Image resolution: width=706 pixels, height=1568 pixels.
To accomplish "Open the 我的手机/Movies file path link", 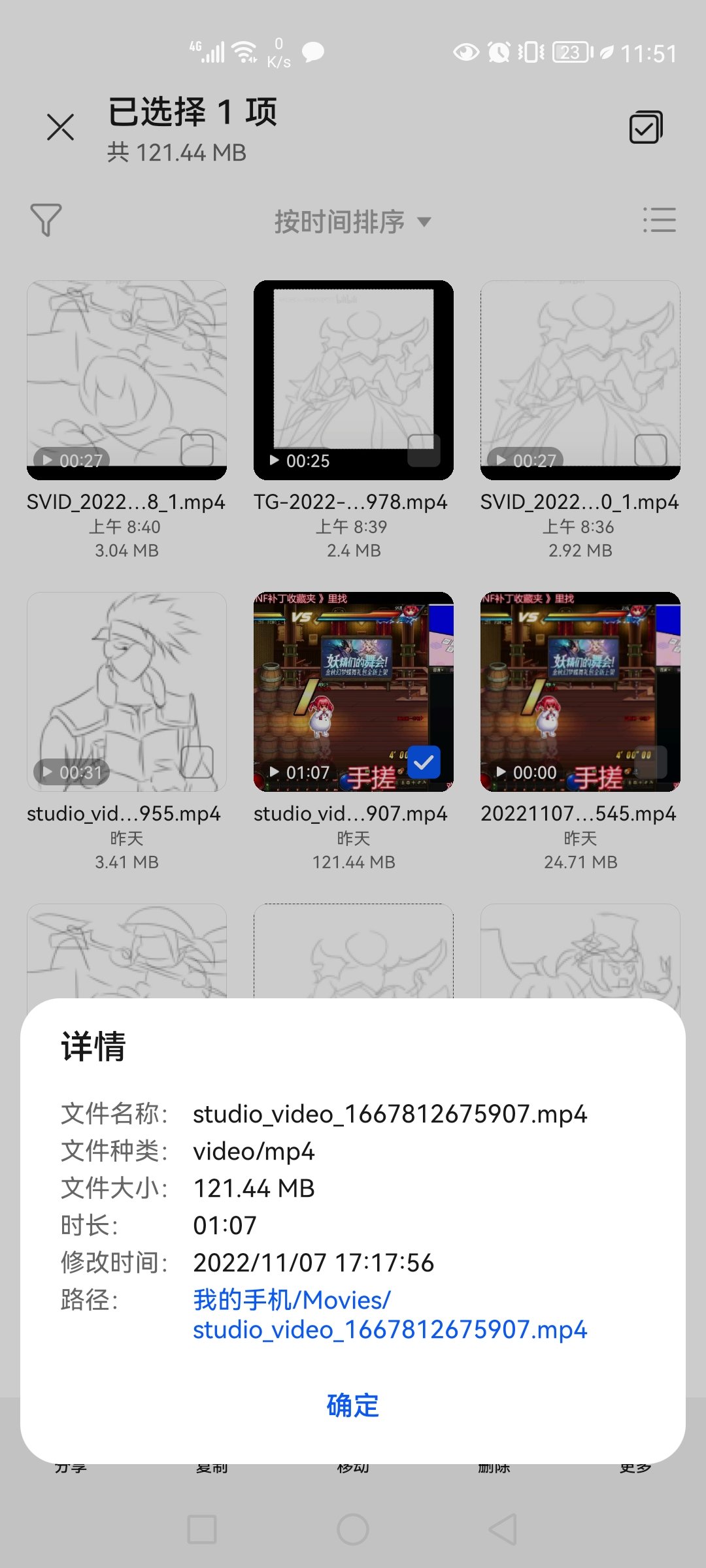I will (390, 1315).
